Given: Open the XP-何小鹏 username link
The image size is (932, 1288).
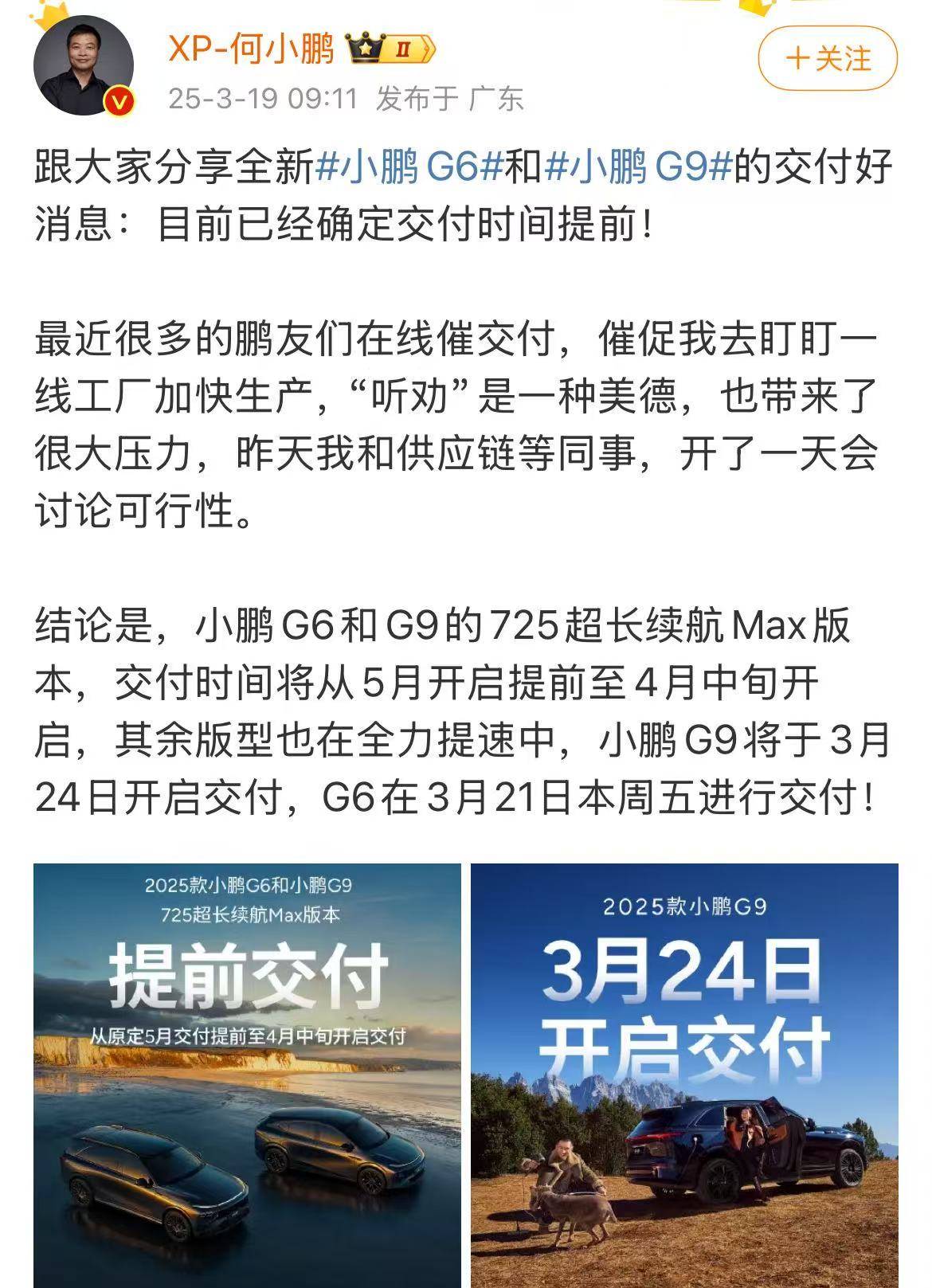Looking at the screenshot, I should coord(252,50).
